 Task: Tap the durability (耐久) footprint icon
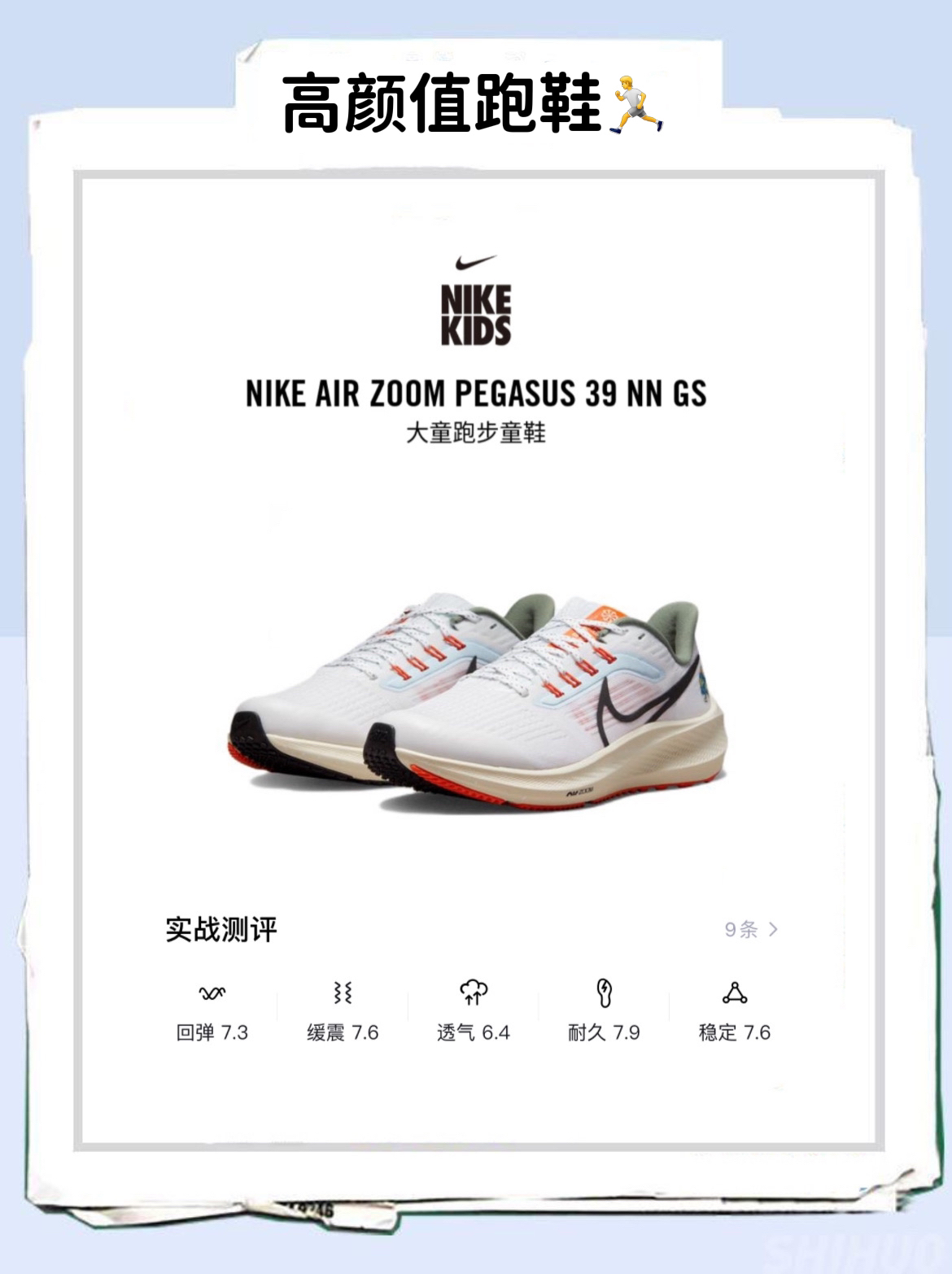tap(606, 993)
